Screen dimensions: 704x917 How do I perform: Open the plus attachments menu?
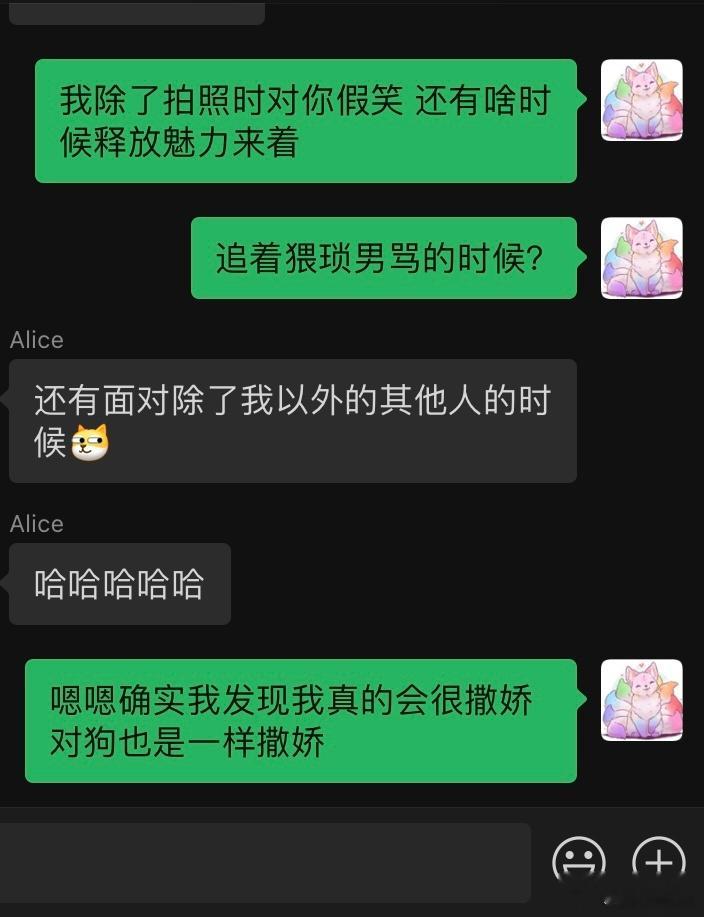(659, 862)
